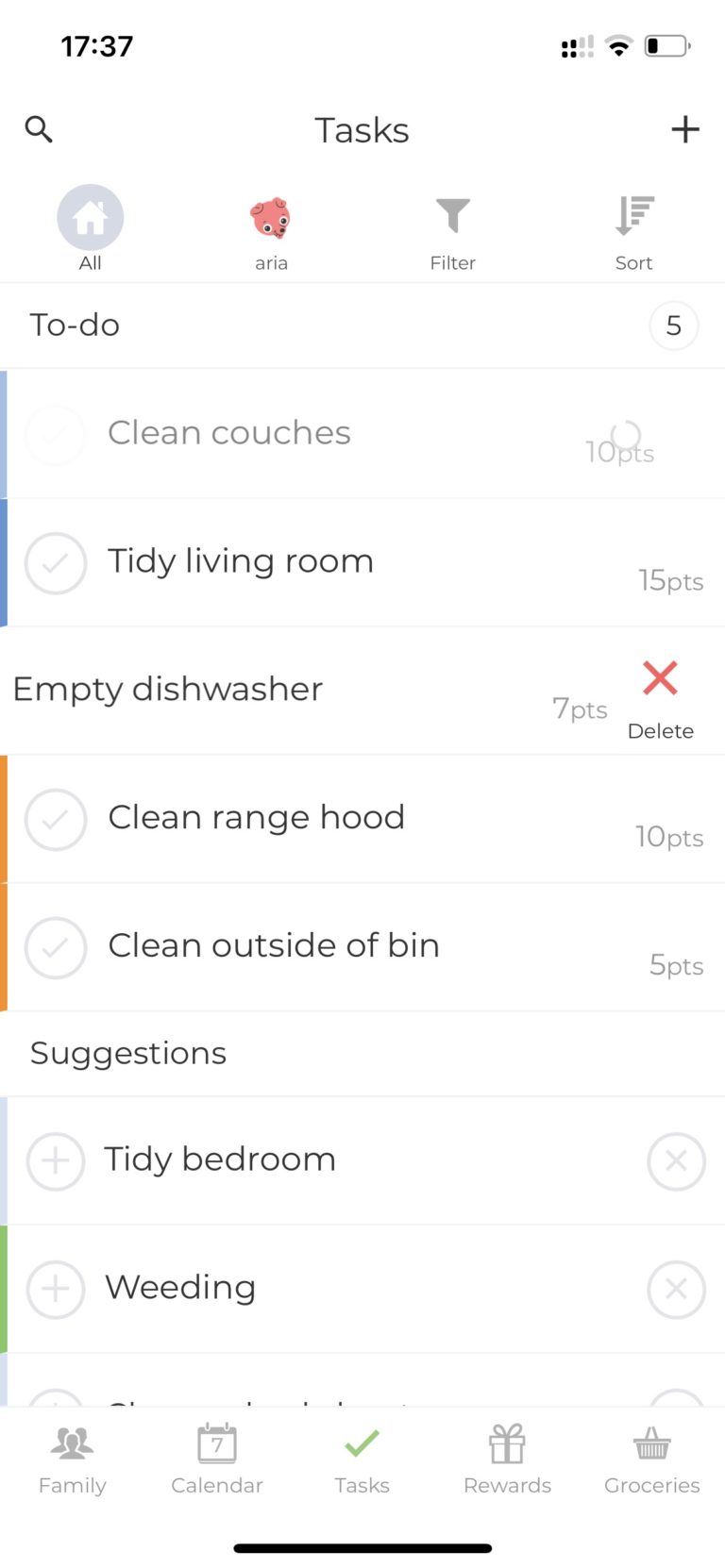Switch to aria's task view
The width and height of the screenshot is (725, 1568).
coord(271,226)
